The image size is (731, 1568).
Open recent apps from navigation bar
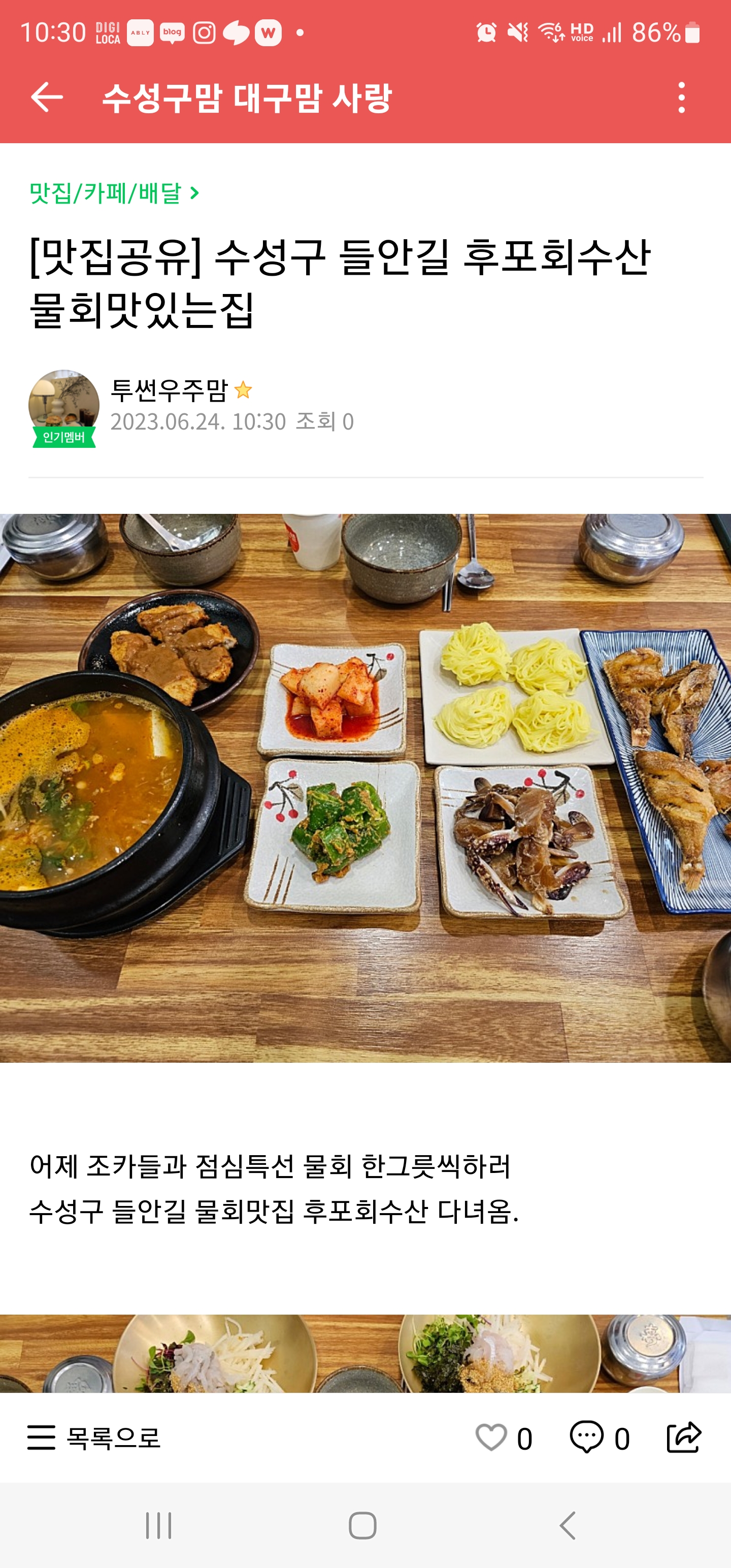[x=158, y=1525]
